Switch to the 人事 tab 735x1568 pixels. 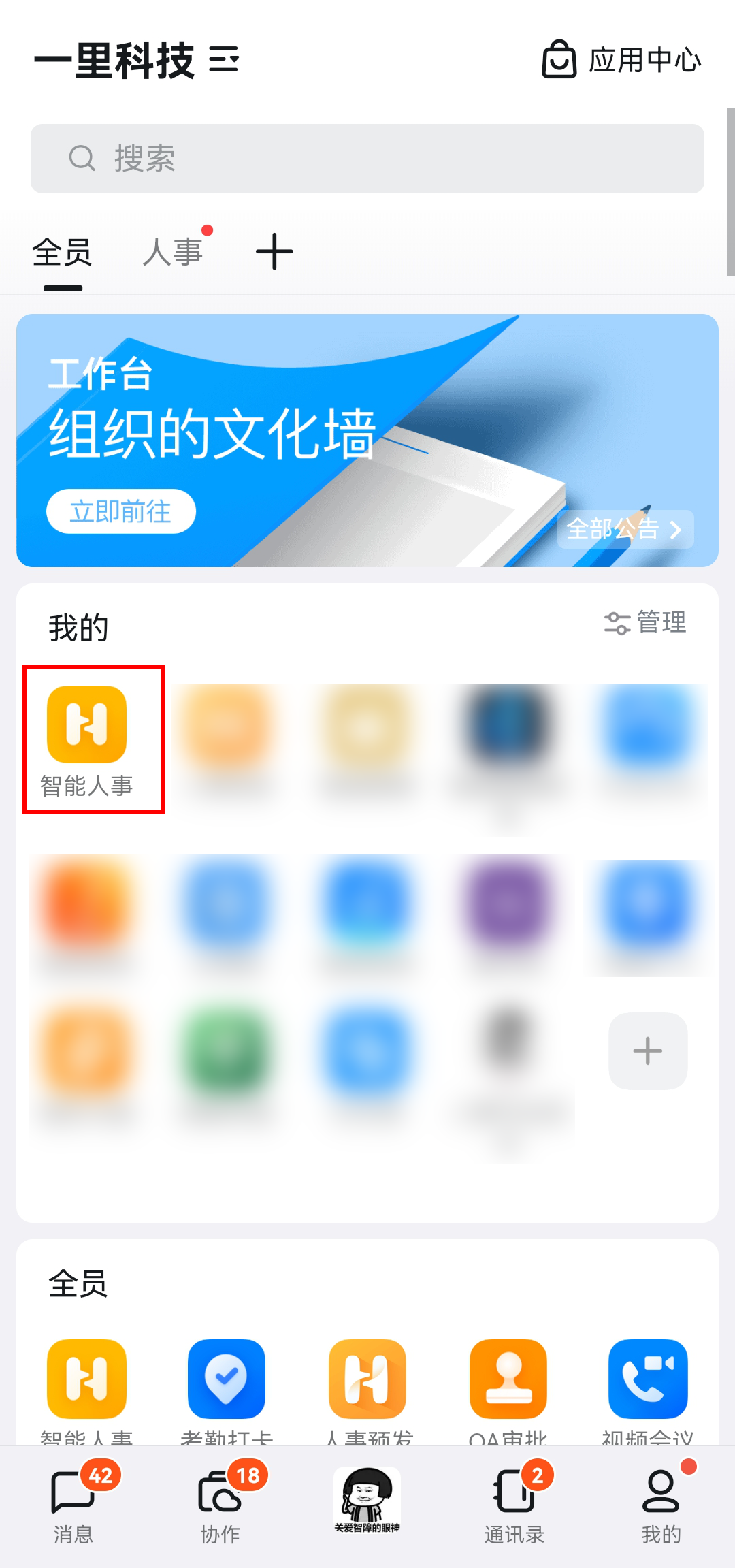click(173, 253)
